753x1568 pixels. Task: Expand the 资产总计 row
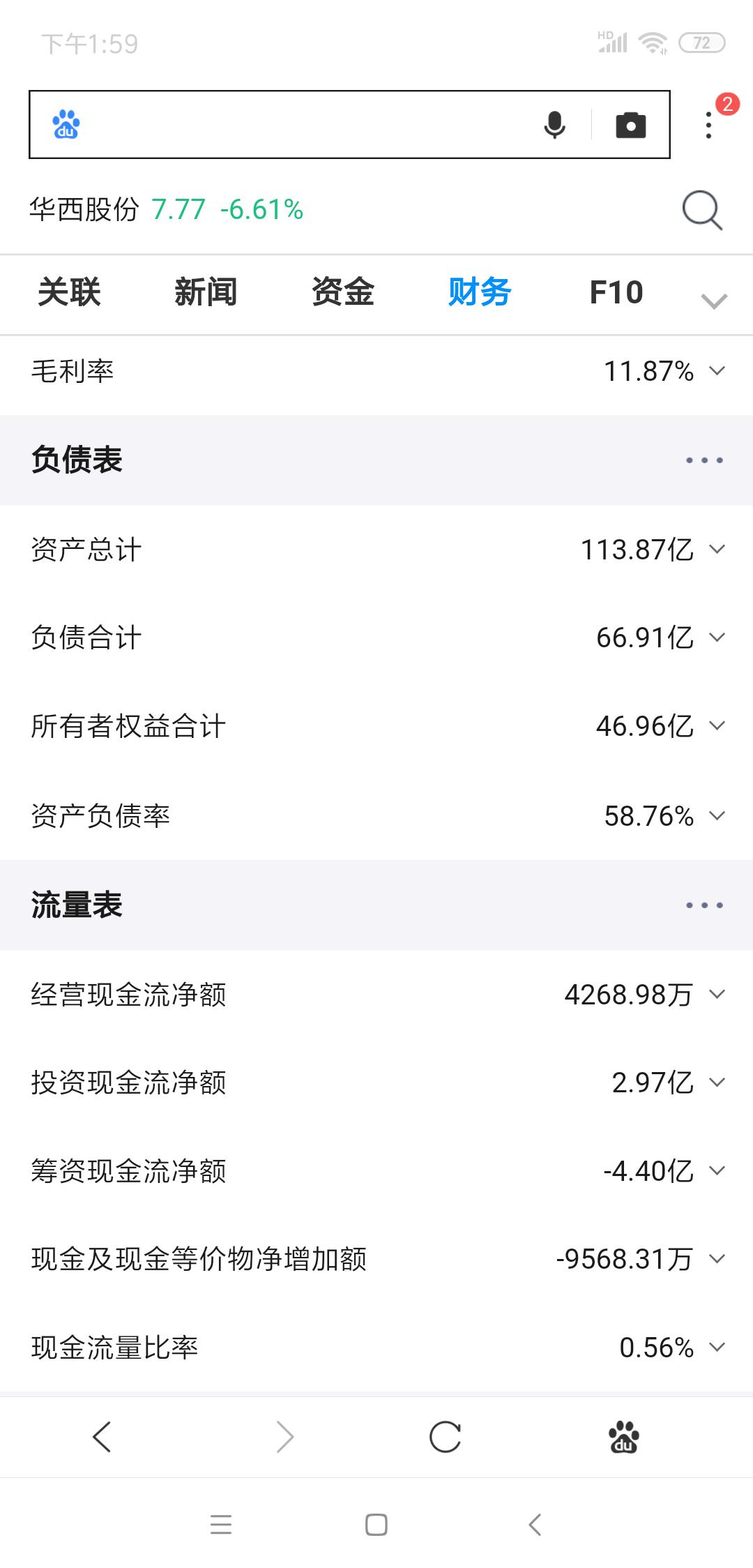717,550
